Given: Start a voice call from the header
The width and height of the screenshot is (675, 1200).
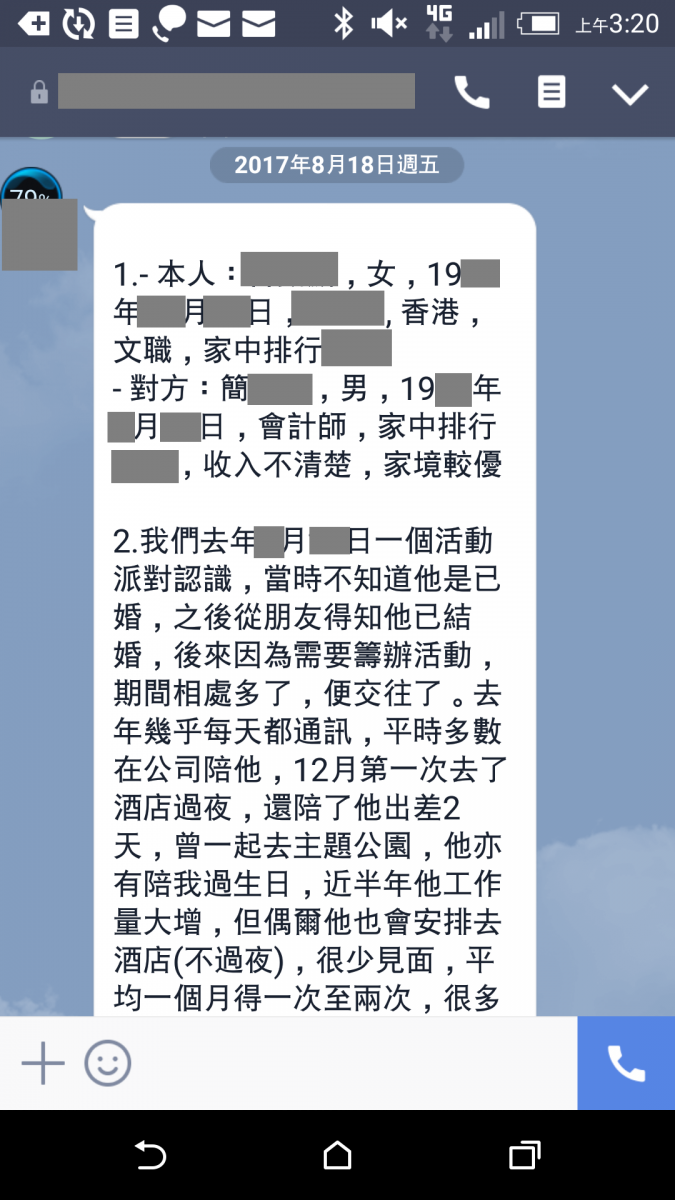Looking at the screenshot, I should tap(472, 93).
